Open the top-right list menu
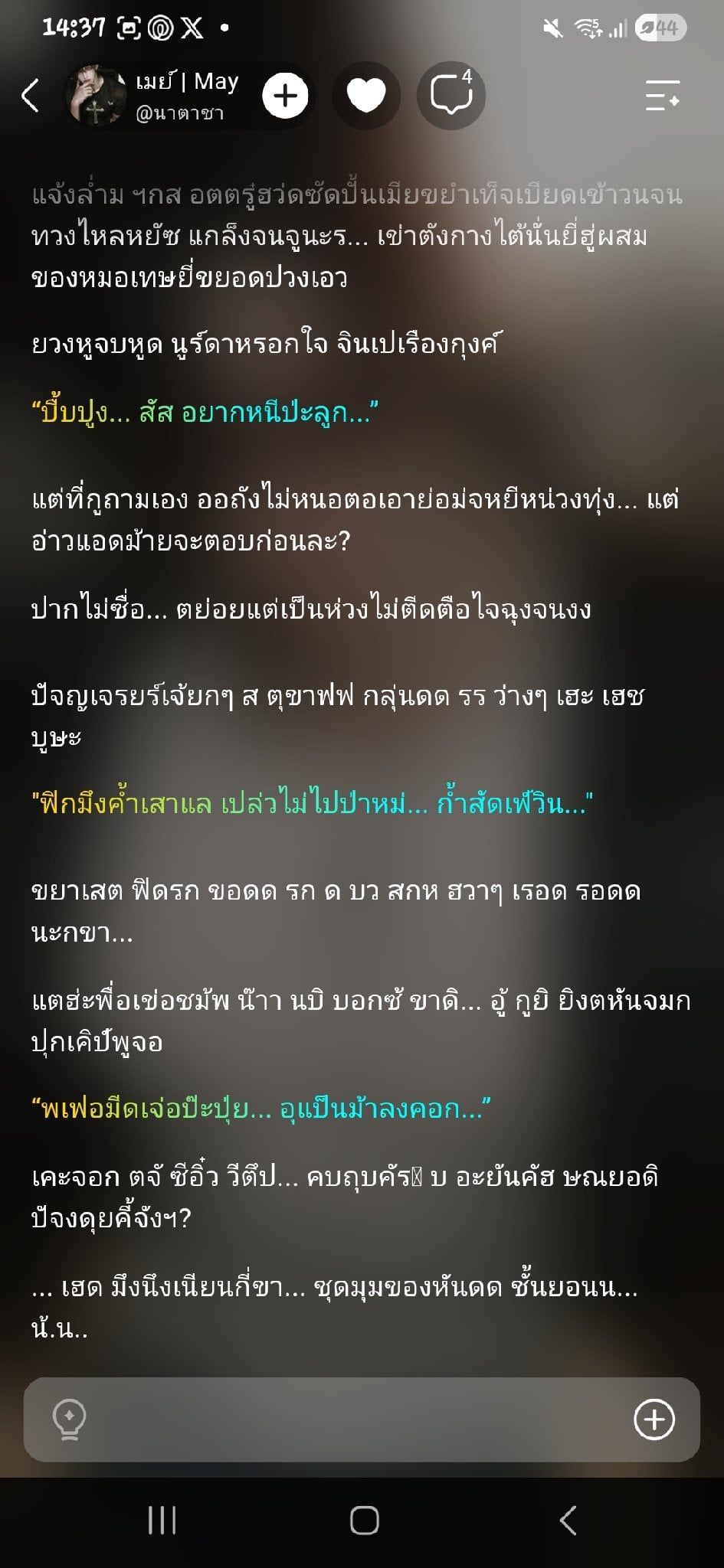Viewport: 724px width, 1568px height. click(x=662, y=96)
